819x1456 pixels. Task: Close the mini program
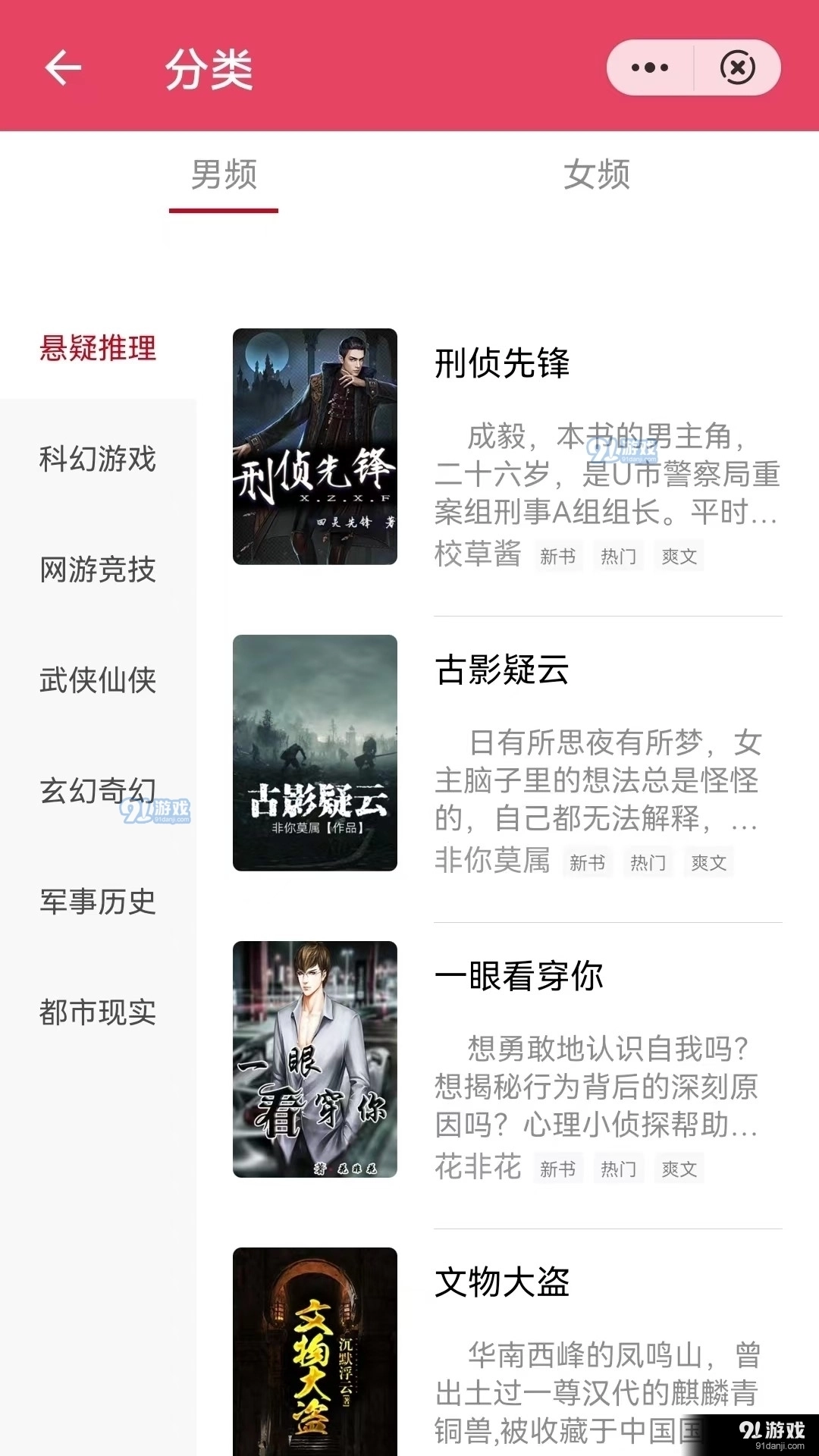point(737,68)
